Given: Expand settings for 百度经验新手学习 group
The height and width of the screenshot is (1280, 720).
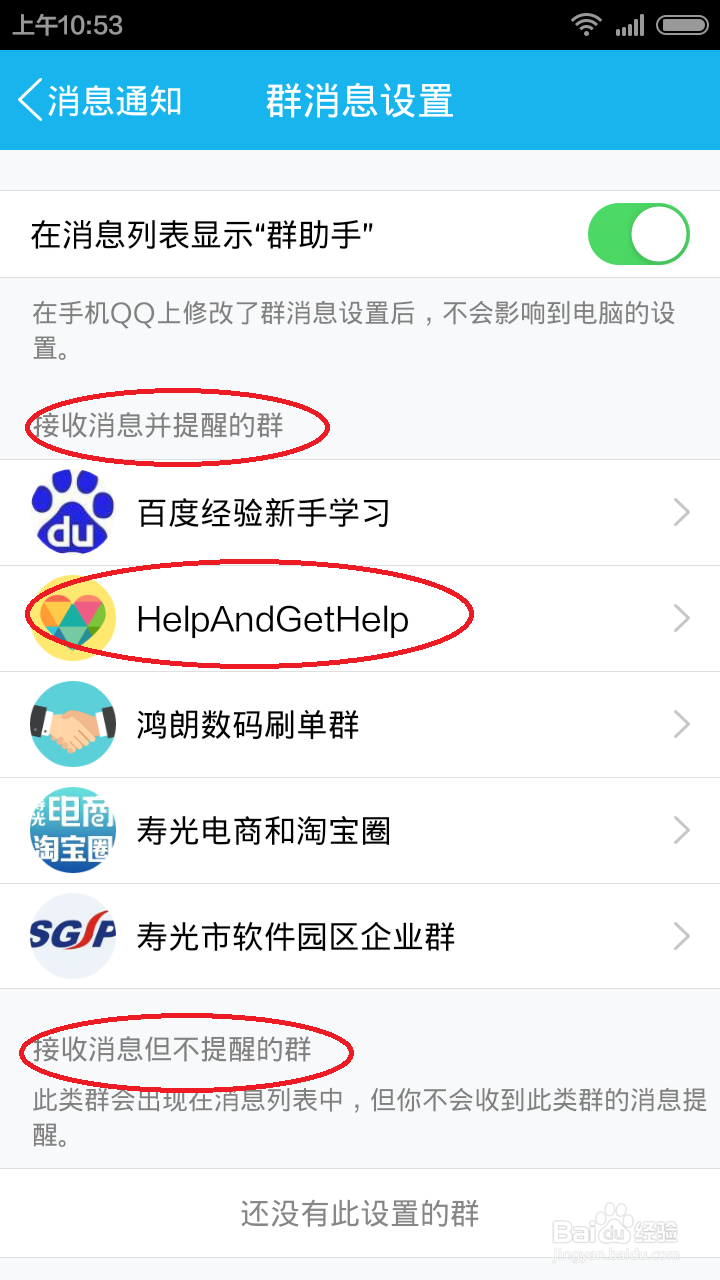Looking at the screenshot, I should (681, 512).
